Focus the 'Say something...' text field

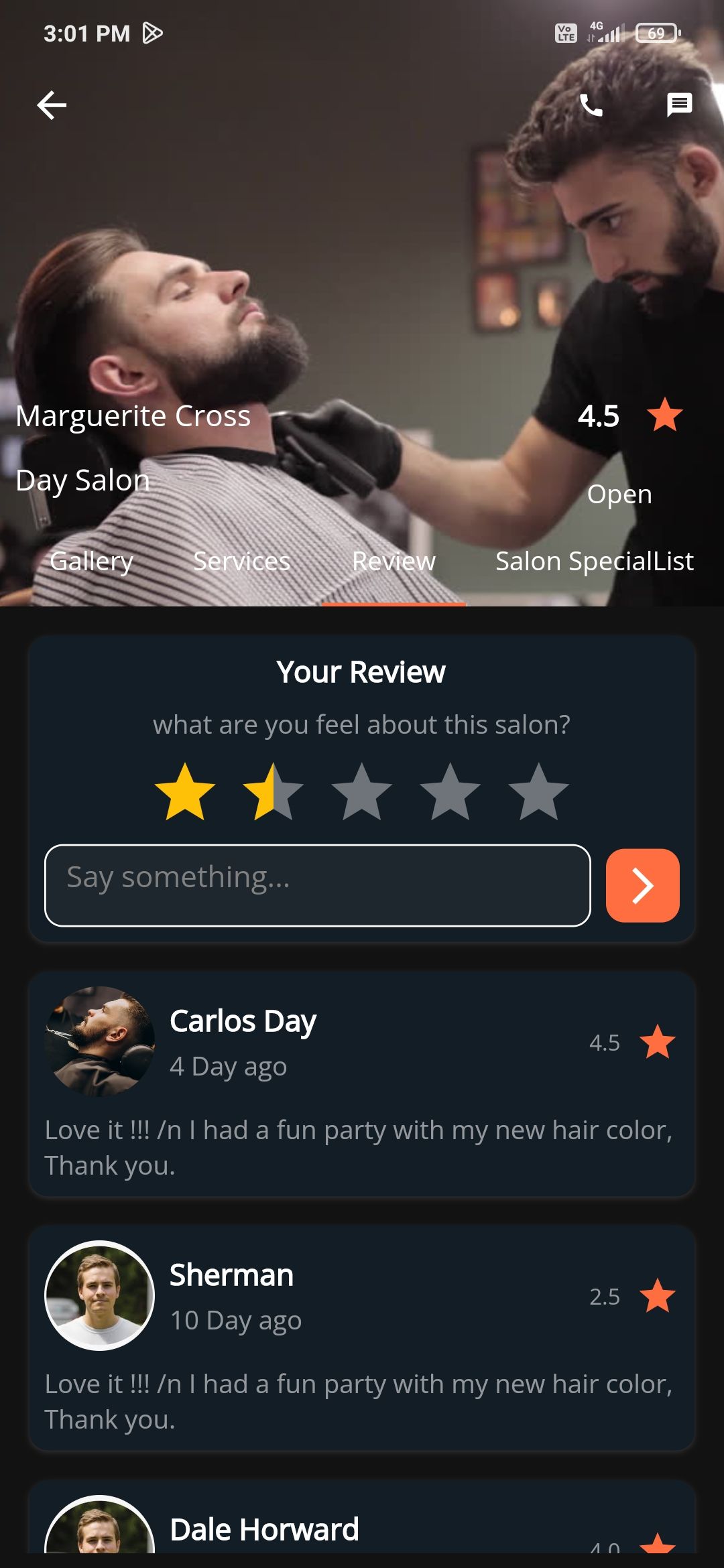pyautogui.click(x=317, y=885)
